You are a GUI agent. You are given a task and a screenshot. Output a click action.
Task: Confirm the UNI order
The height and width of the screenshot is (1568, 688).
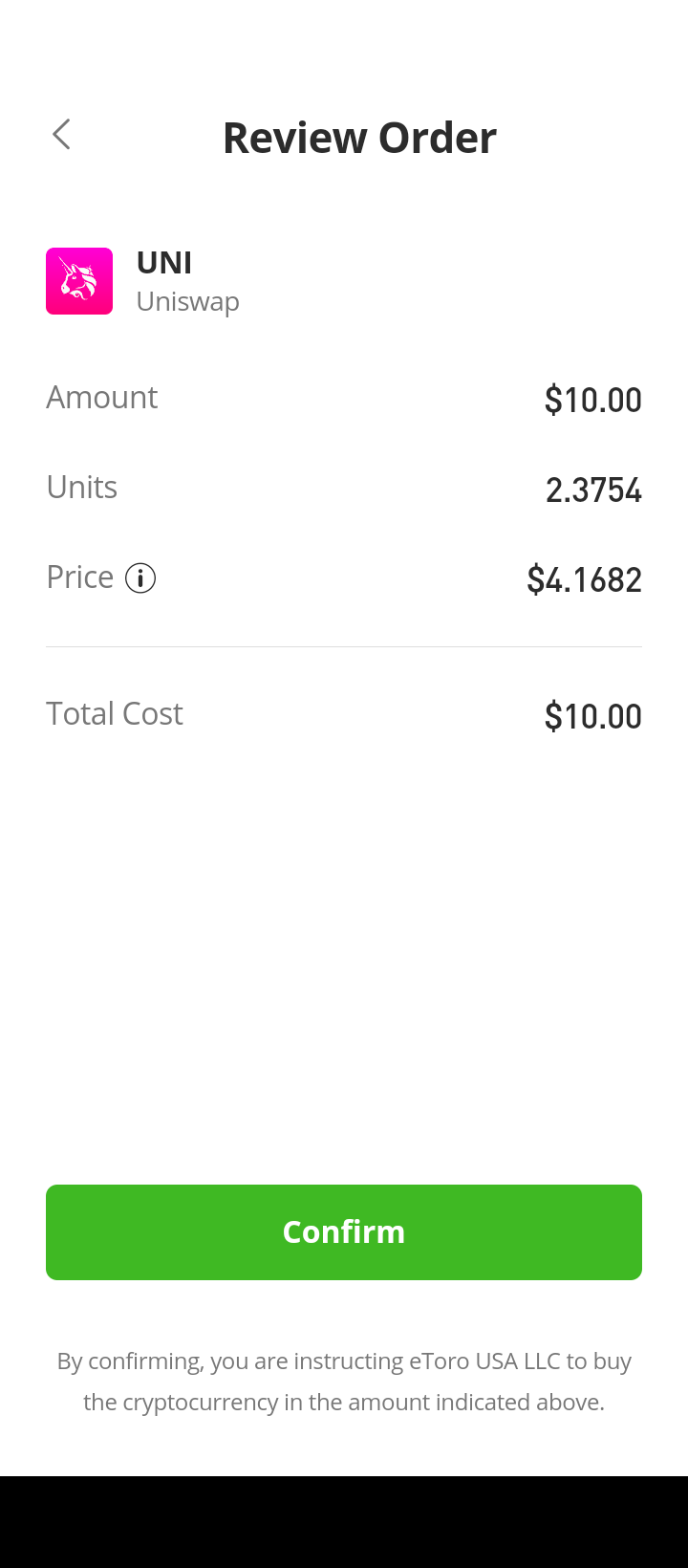pos(344,1231)
